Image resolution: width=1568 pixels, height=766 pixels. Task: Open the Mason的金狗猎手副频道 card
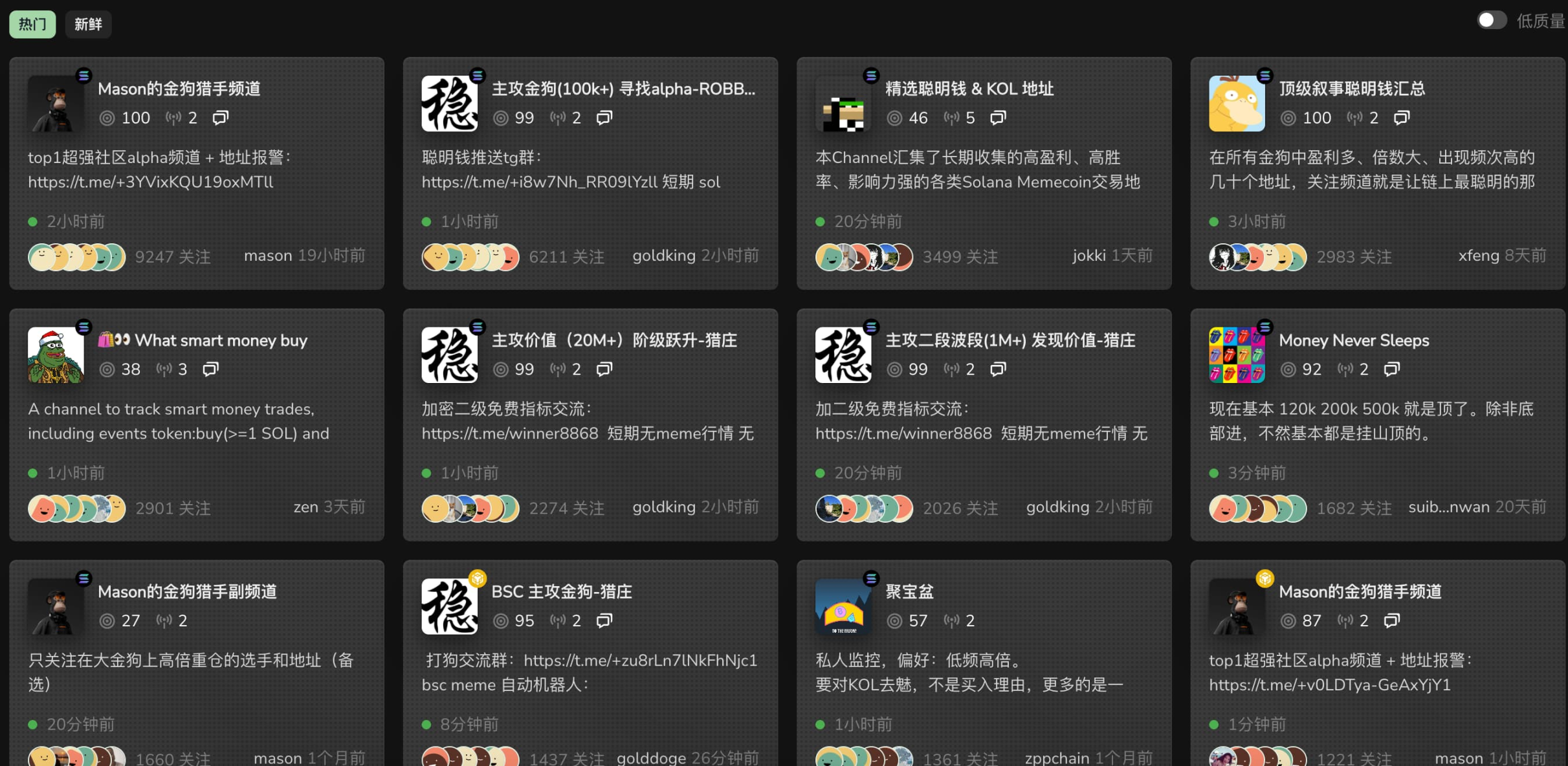click(187, 591)
